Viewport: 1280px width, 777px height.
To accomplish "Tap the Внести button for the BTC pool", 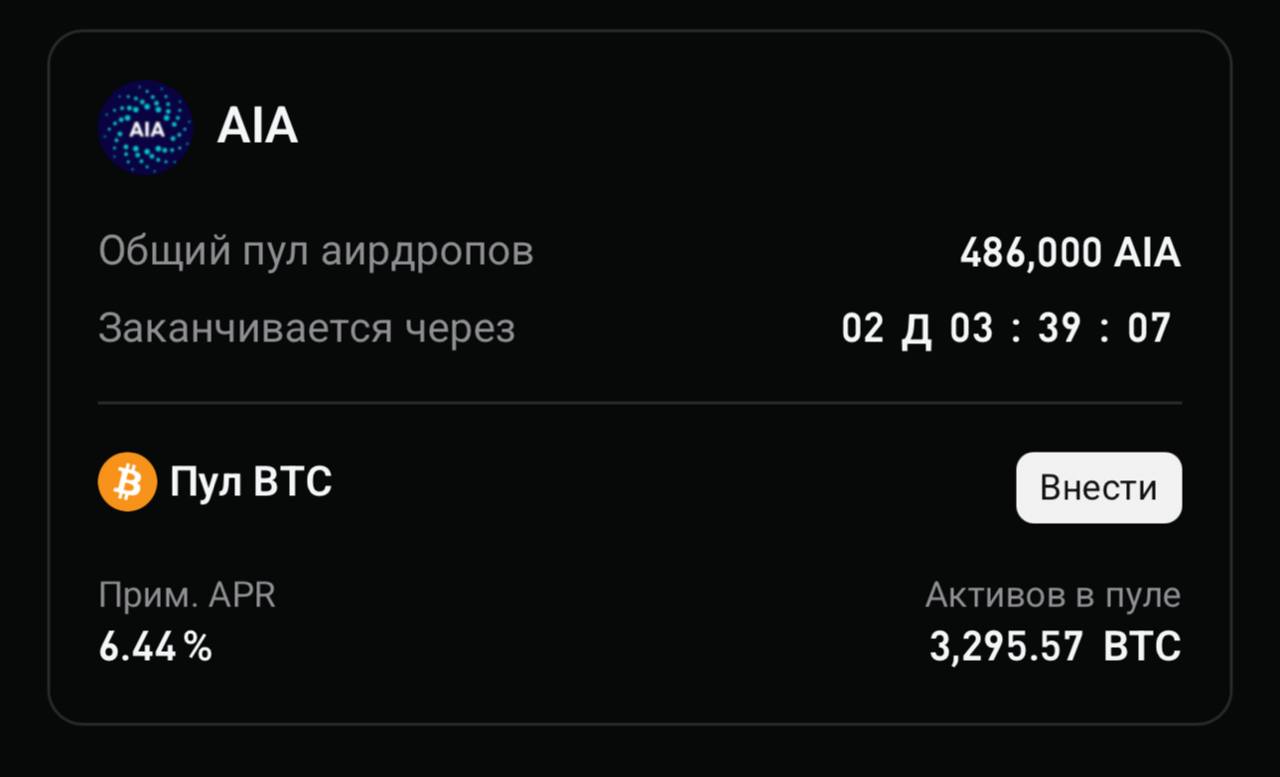I will click(1098, 488).
